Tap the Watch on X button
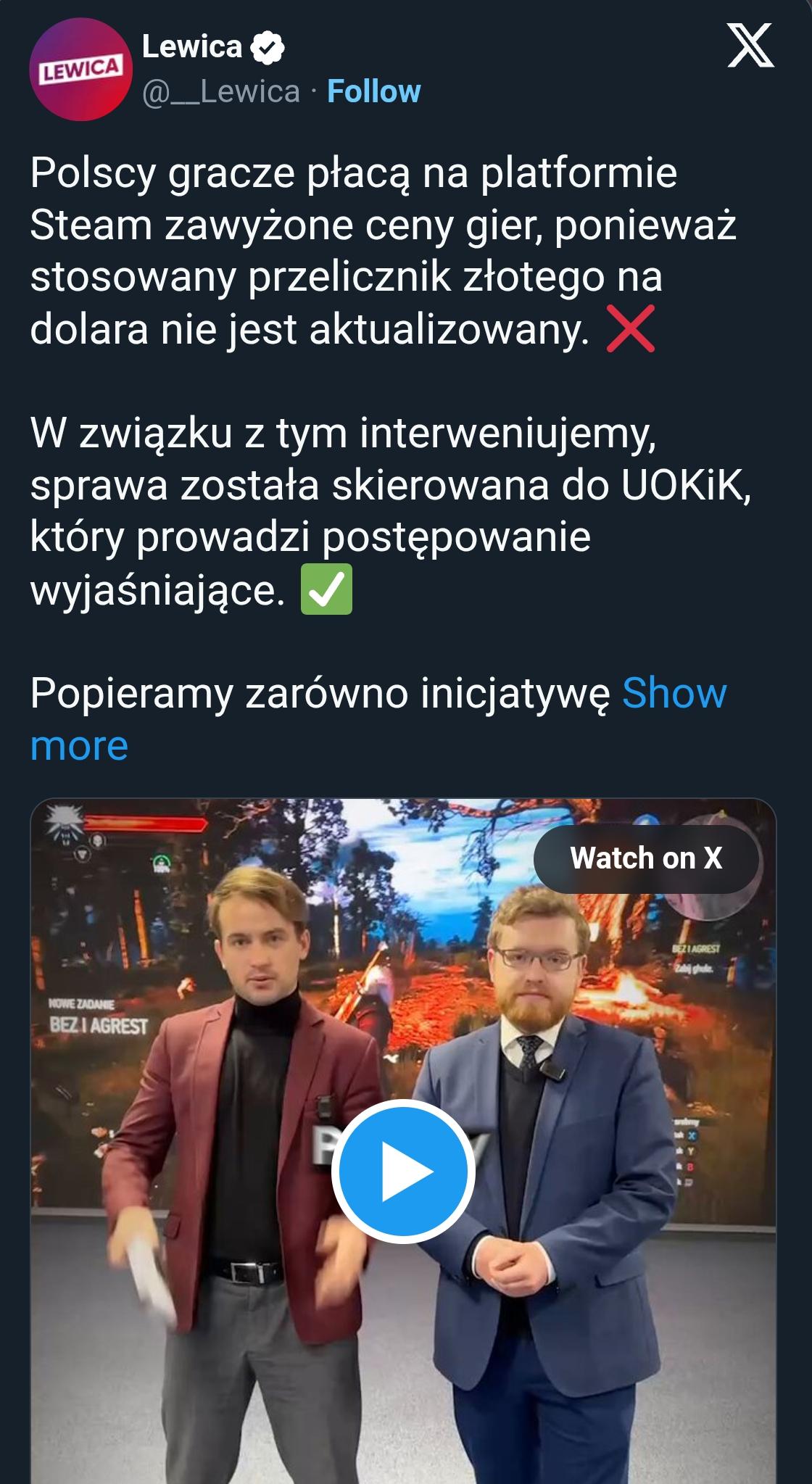812x1484 pixels. pyautogui.click(x=646, y=858)
